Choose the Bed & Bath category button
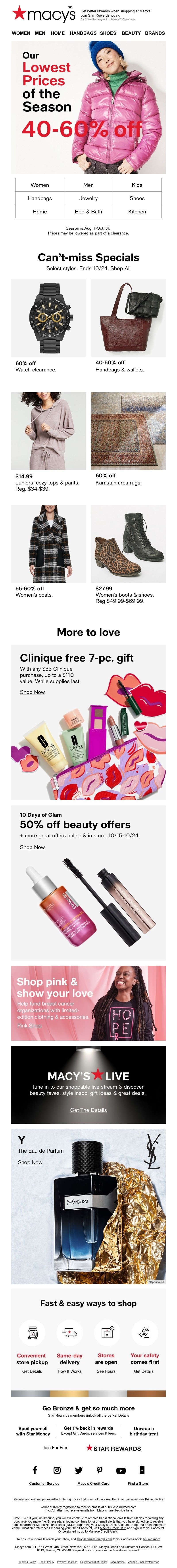Image resolution: width=177 pixels, height=1568 pixels. click(x=88, y=211)
